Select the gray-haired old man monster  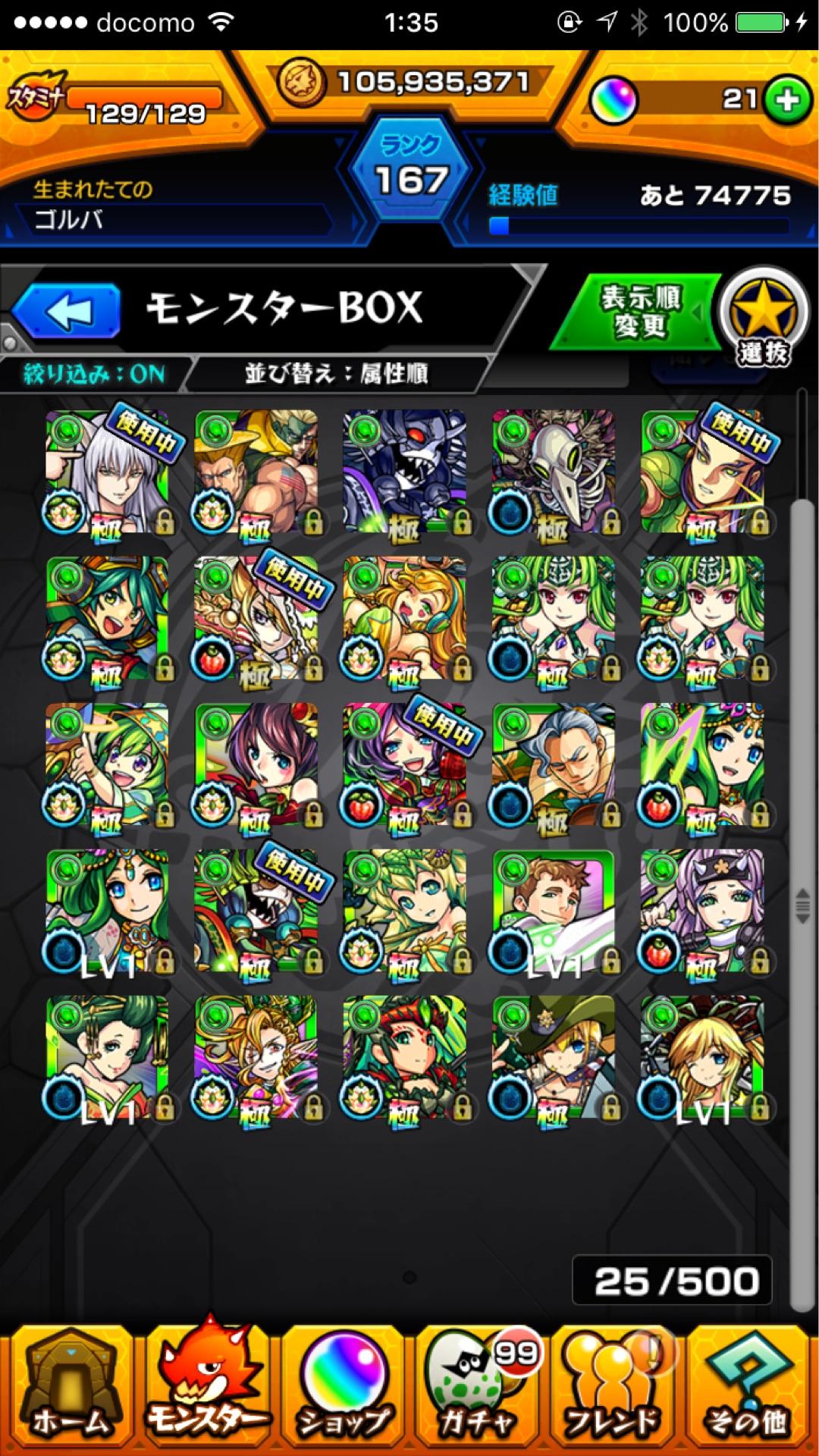[x=554, y=764]
